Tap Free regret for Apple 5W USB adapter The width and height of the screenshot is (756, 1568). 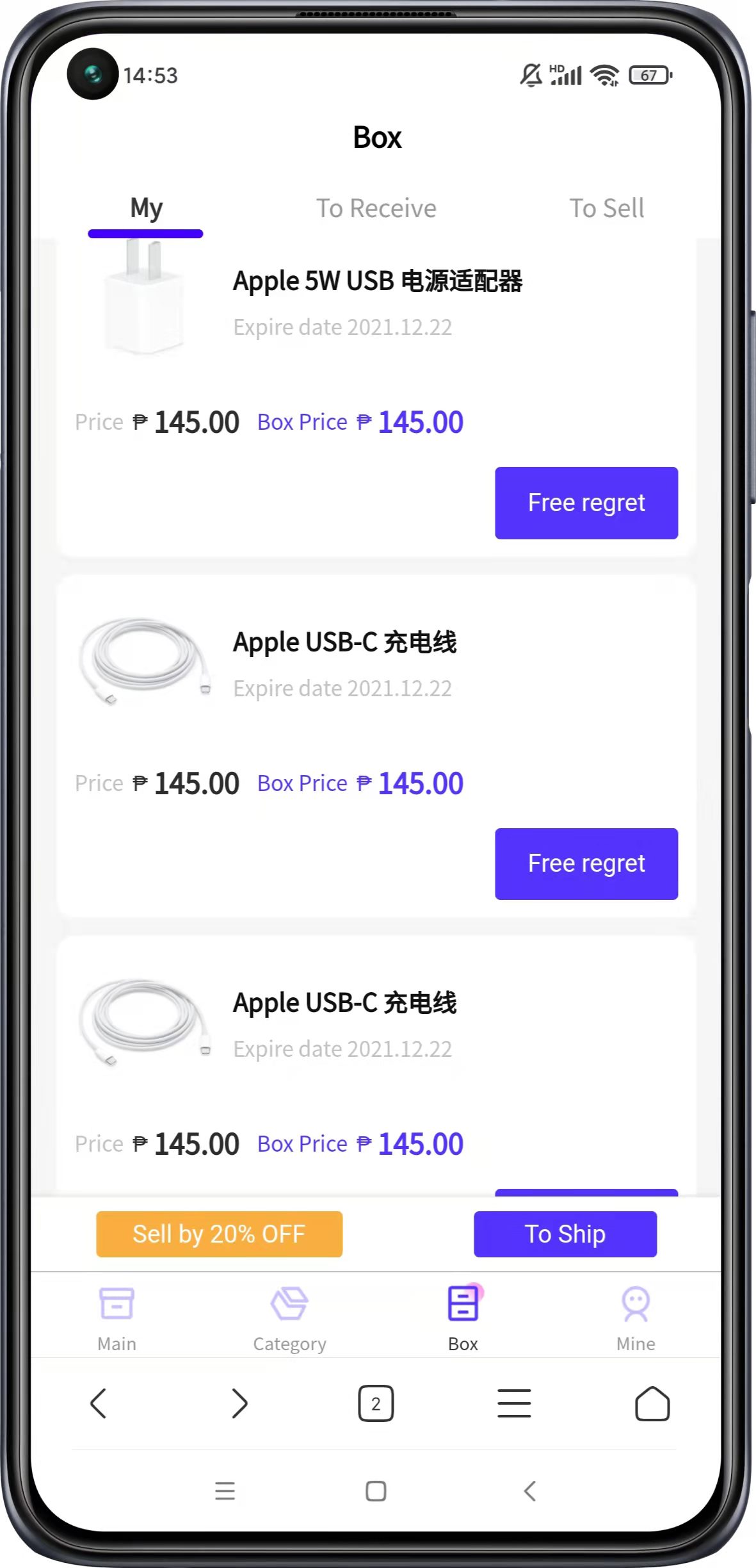click(x=586, y=503)
